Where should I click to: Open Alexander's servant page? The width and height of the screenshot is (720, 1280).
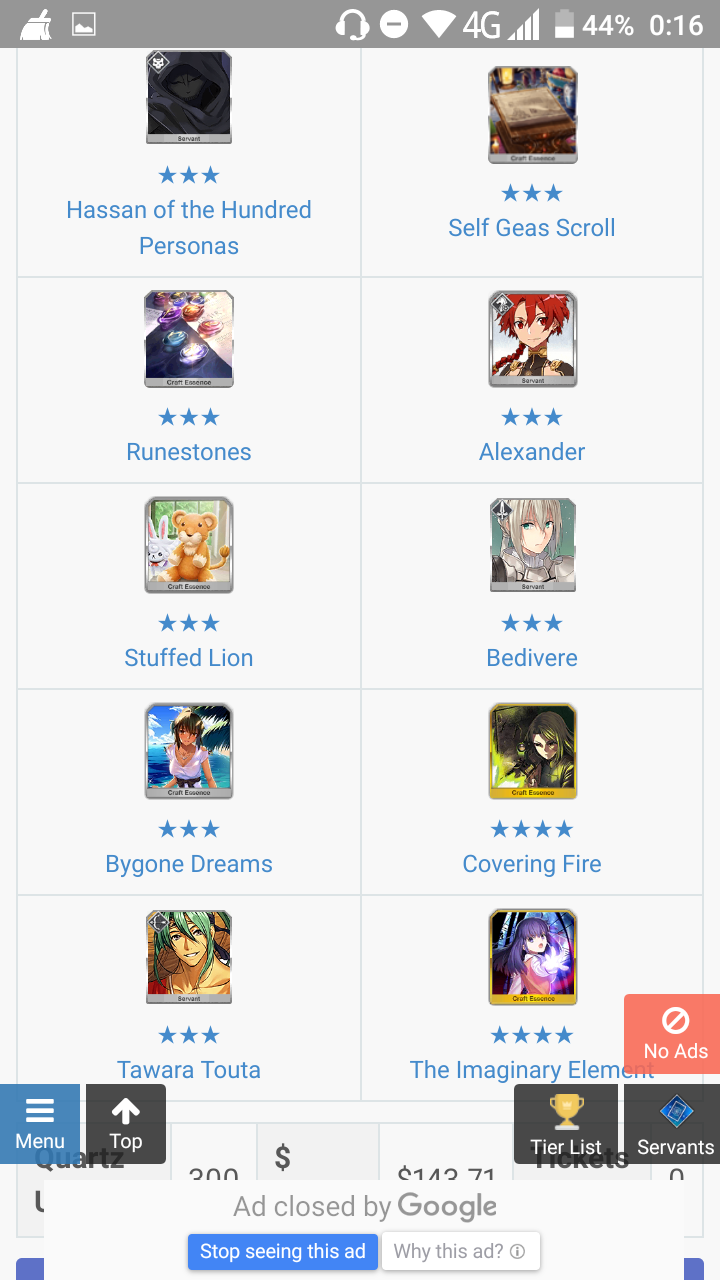(532, 452)
